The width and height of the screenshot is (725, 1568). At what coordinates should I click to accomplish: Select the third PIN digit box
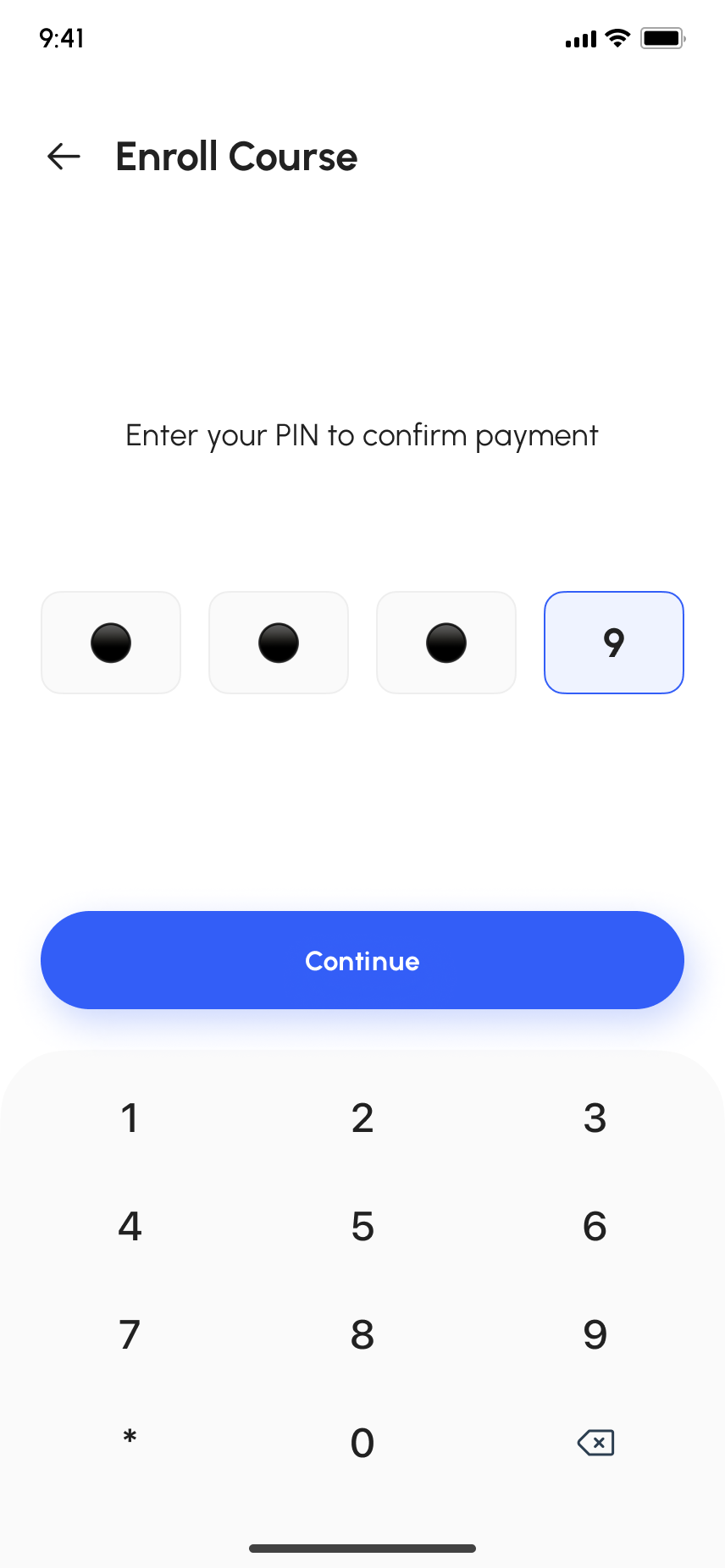446,643
